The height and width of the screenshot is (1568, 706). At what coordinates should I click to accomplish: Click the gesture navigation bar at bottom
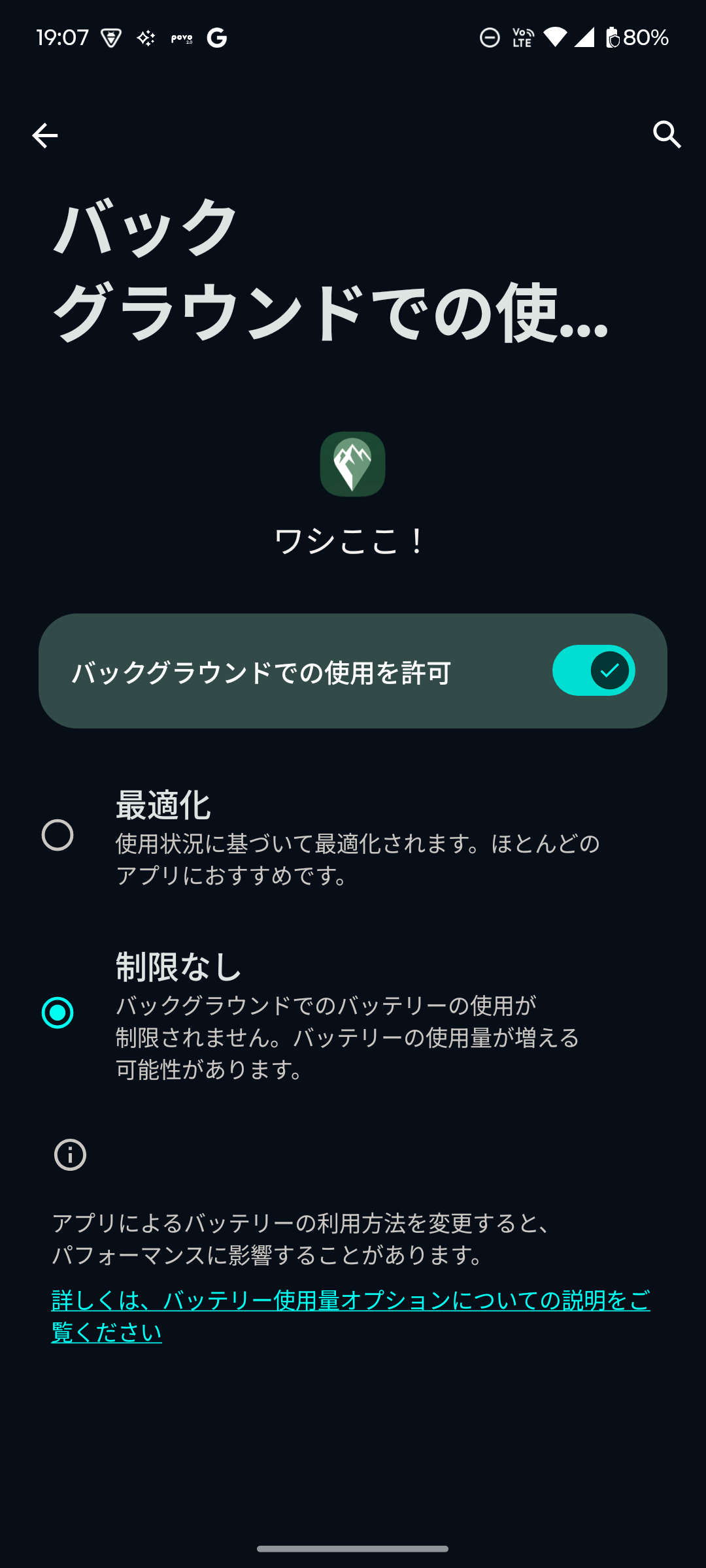tap(353, 1547)
